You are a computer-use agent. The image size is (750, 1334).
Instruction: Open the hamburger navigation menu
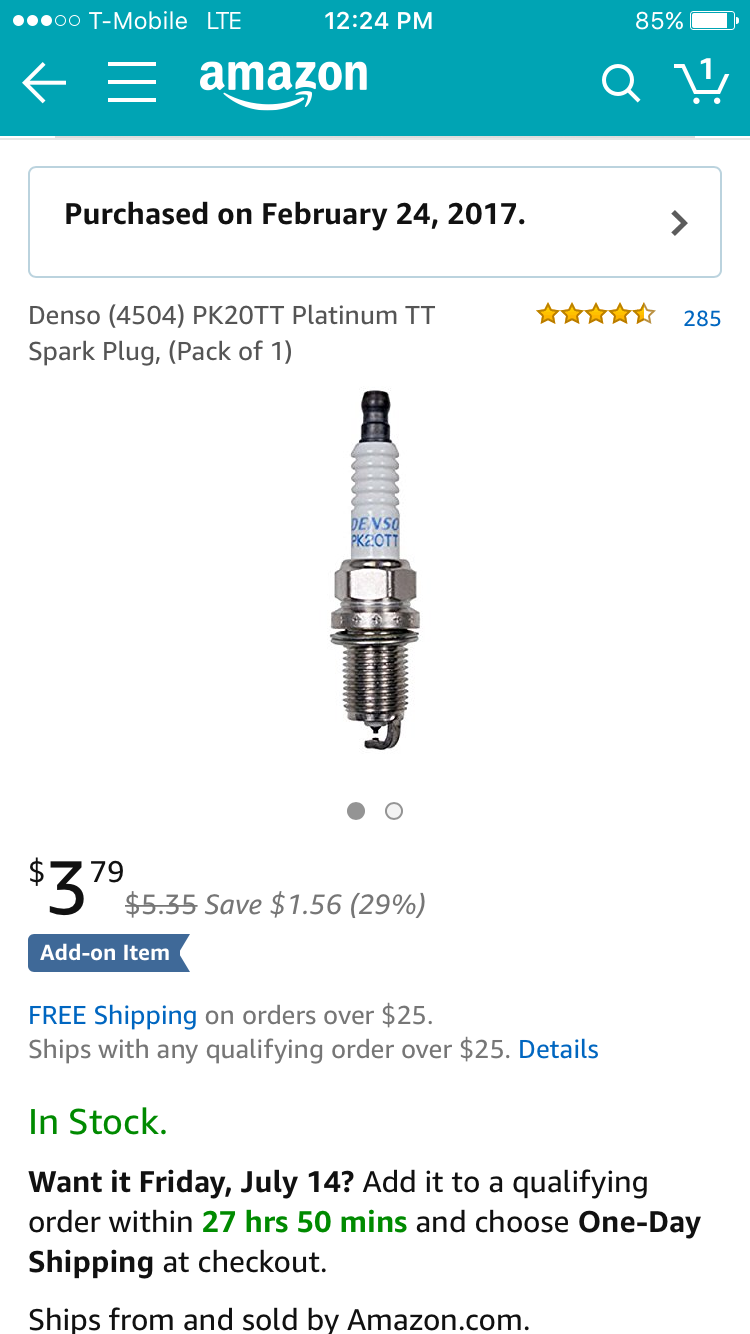pyautogui.click(x=131, y=83)
